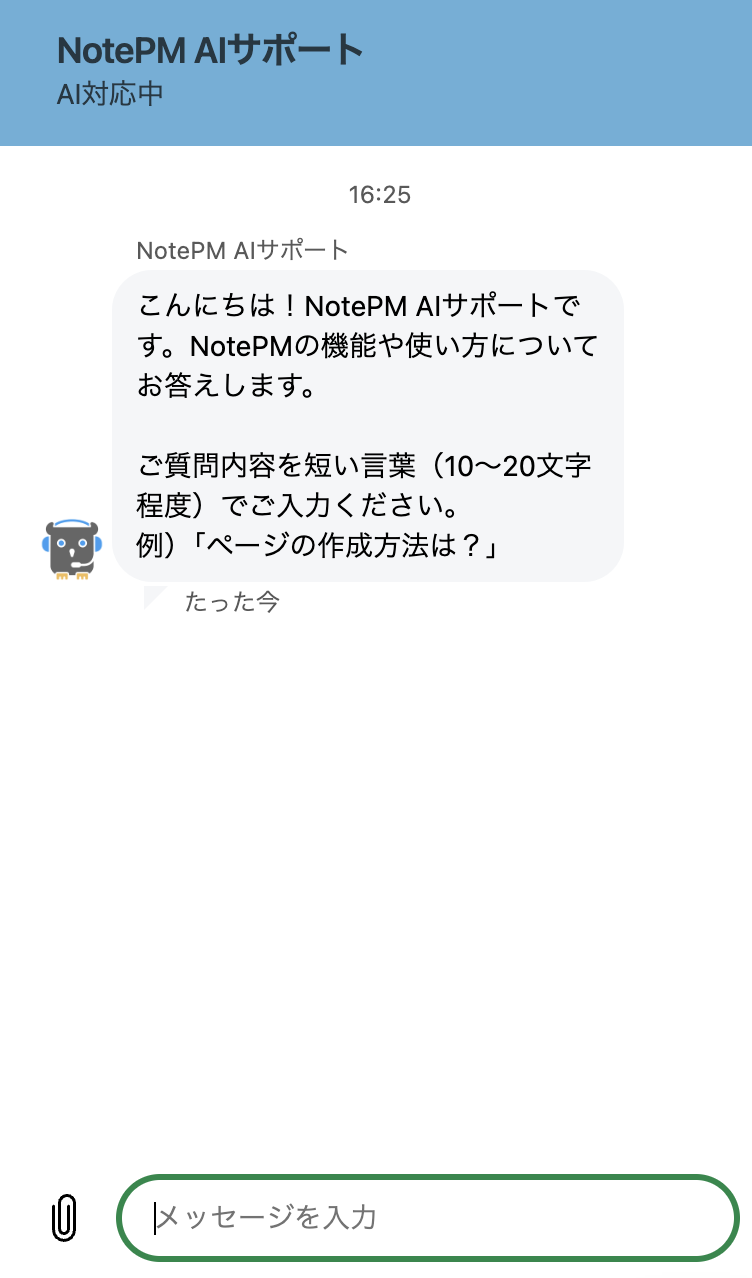
Task: Focus the メッセージを入力 message field
Action: click(x=430, y=1217)
